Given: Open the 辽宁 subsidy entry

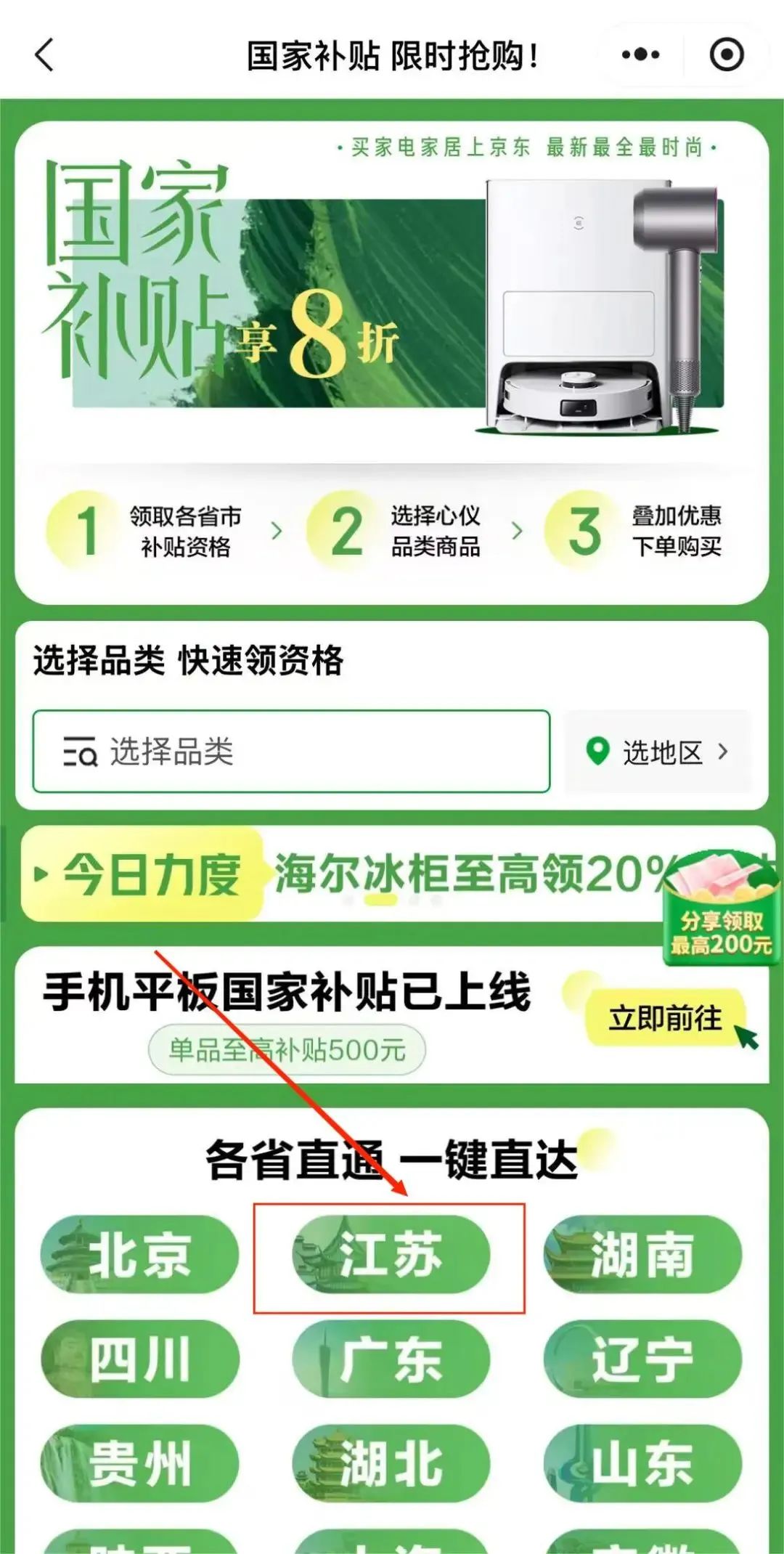Looking at the screenshot, I should [642, 1359].
